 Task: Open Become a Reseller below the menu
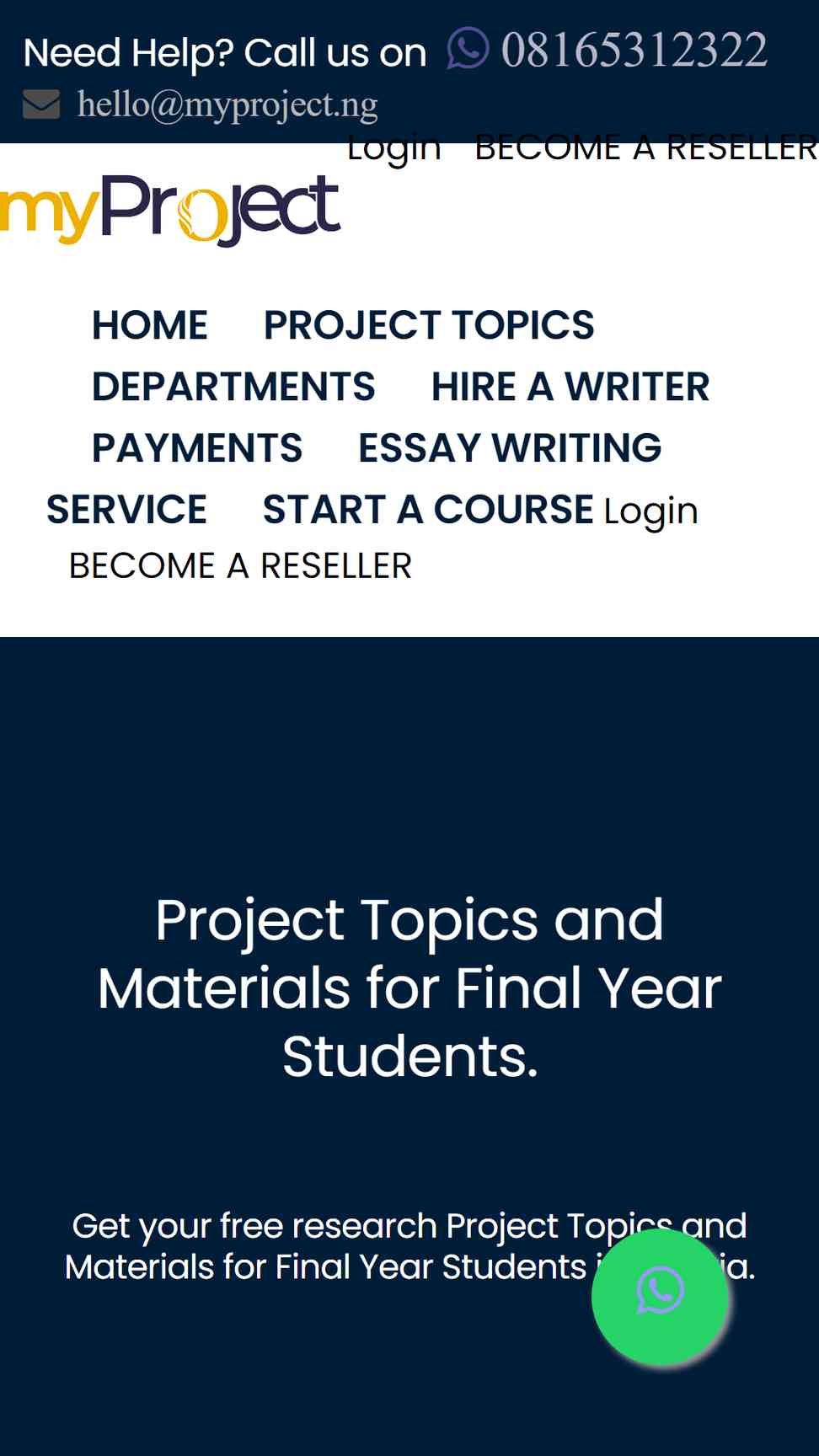pos(240,566)
